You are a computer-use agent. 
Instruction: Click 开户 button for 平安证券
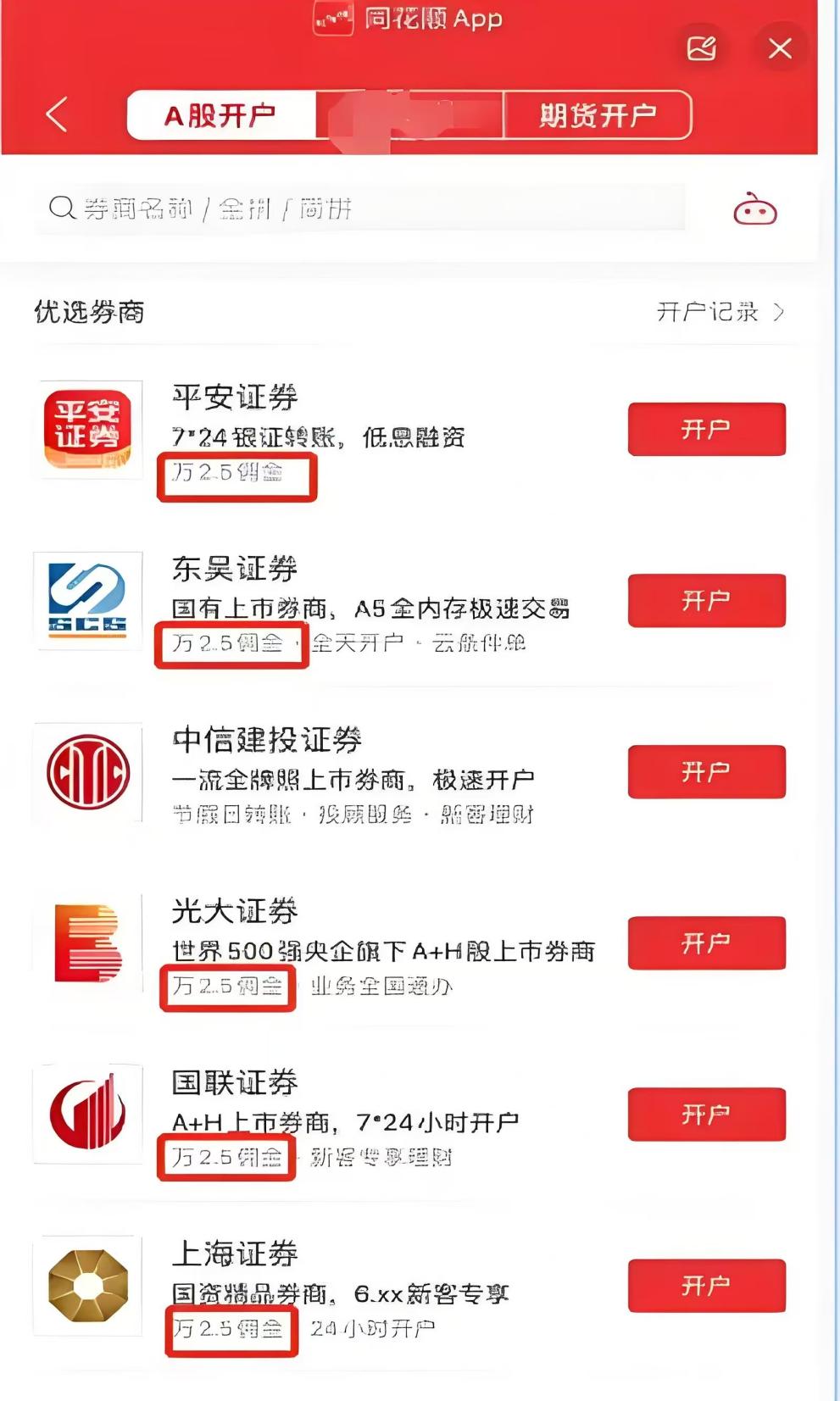tap(706, 429)
